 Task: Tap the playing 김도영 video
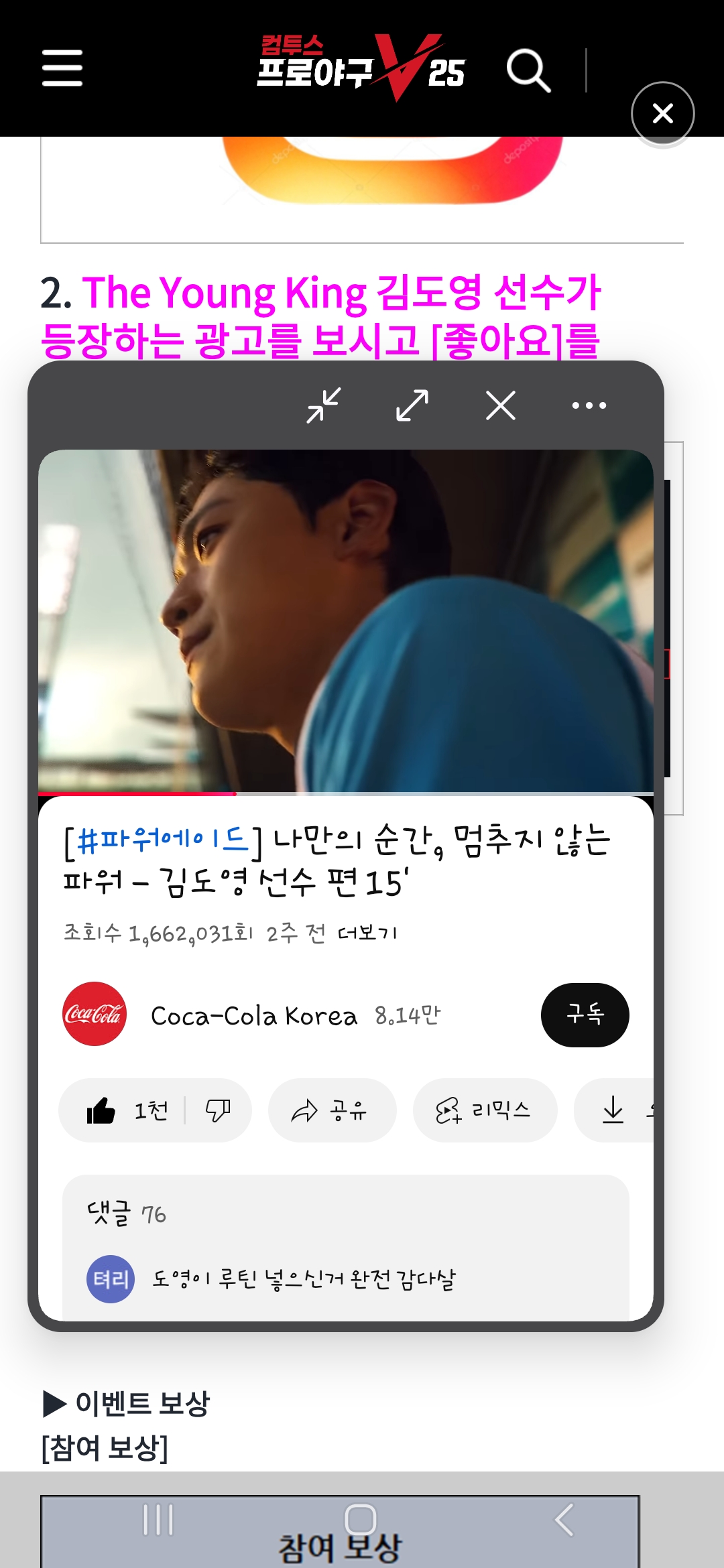[x=345, y=620]
